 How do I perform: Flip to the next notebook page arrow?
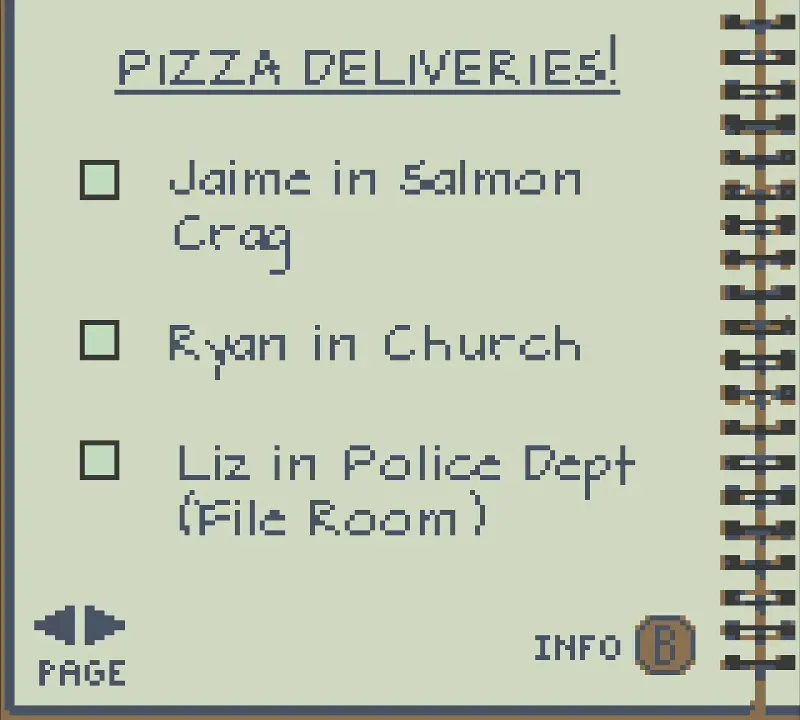click(x=104, y=627)
